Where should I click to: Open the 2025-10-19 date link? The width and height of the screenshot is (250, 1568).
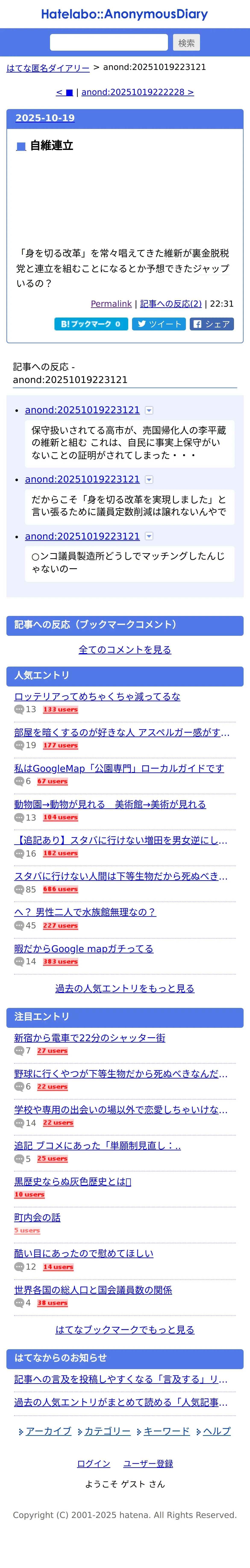[x=45, y=118]
